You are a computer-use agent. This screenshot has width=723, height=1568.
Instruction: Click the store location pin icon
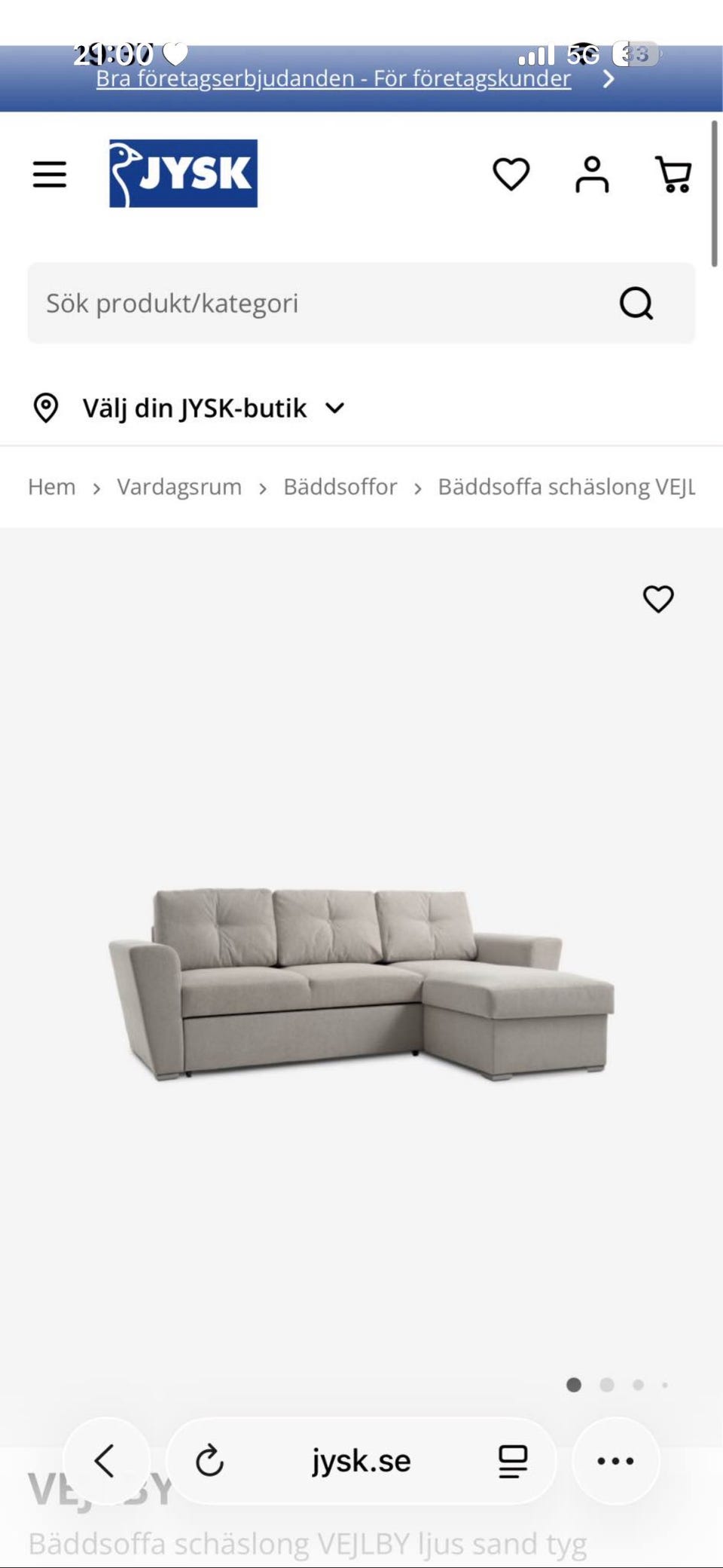tap(47, 408)
